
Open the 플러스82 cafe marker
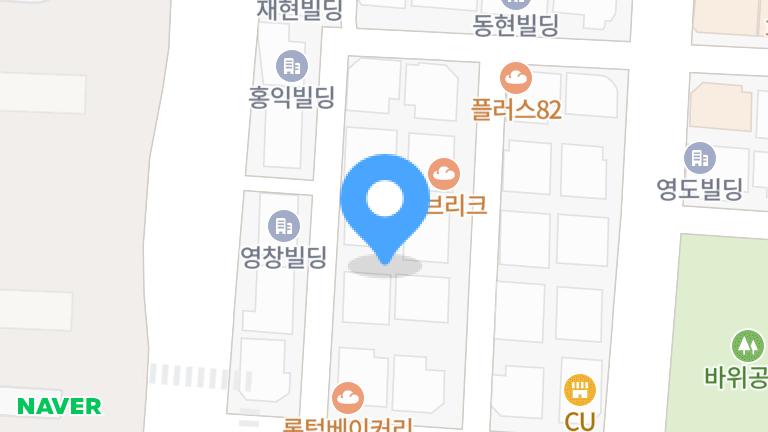[x=516, y=77]
